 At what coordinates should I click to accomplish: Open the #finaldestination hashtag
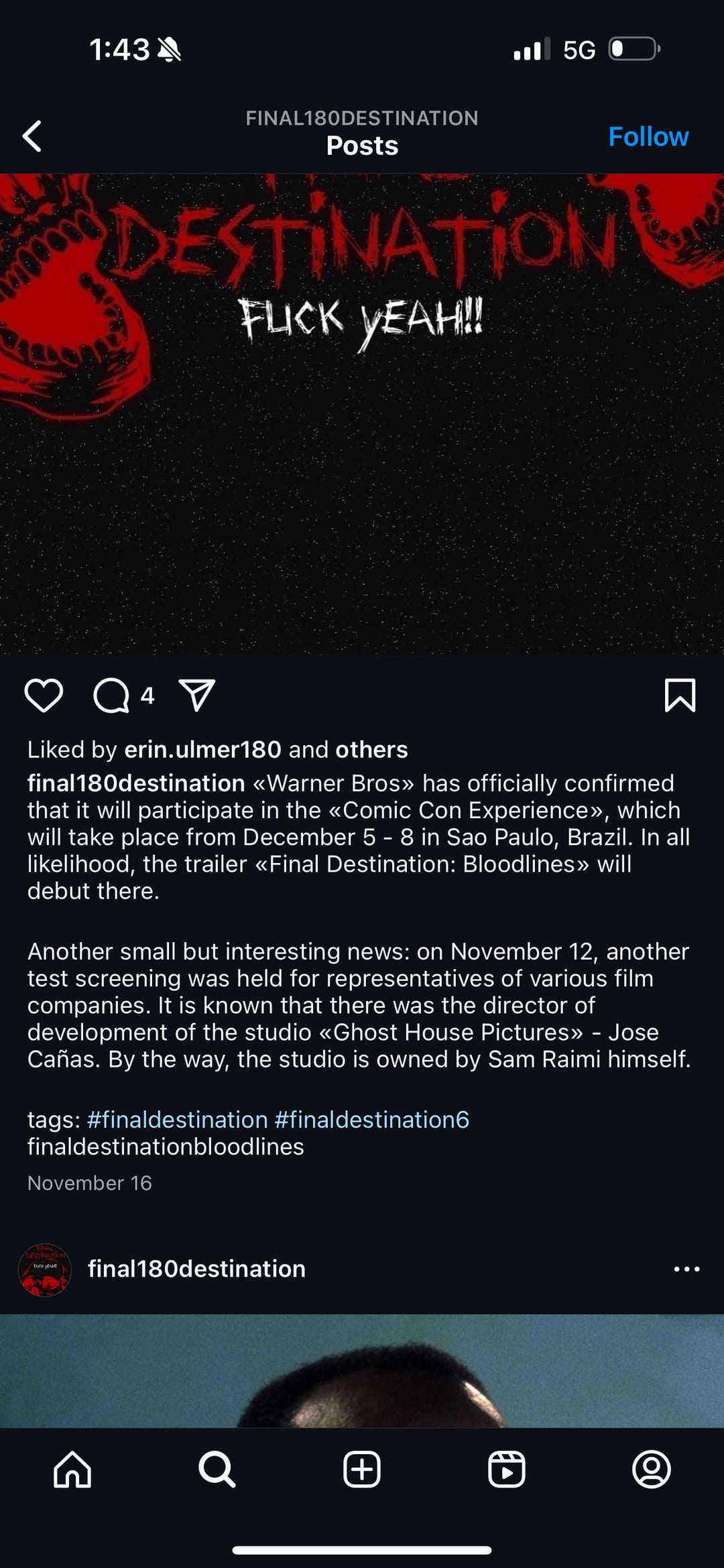coord(177,1120)
